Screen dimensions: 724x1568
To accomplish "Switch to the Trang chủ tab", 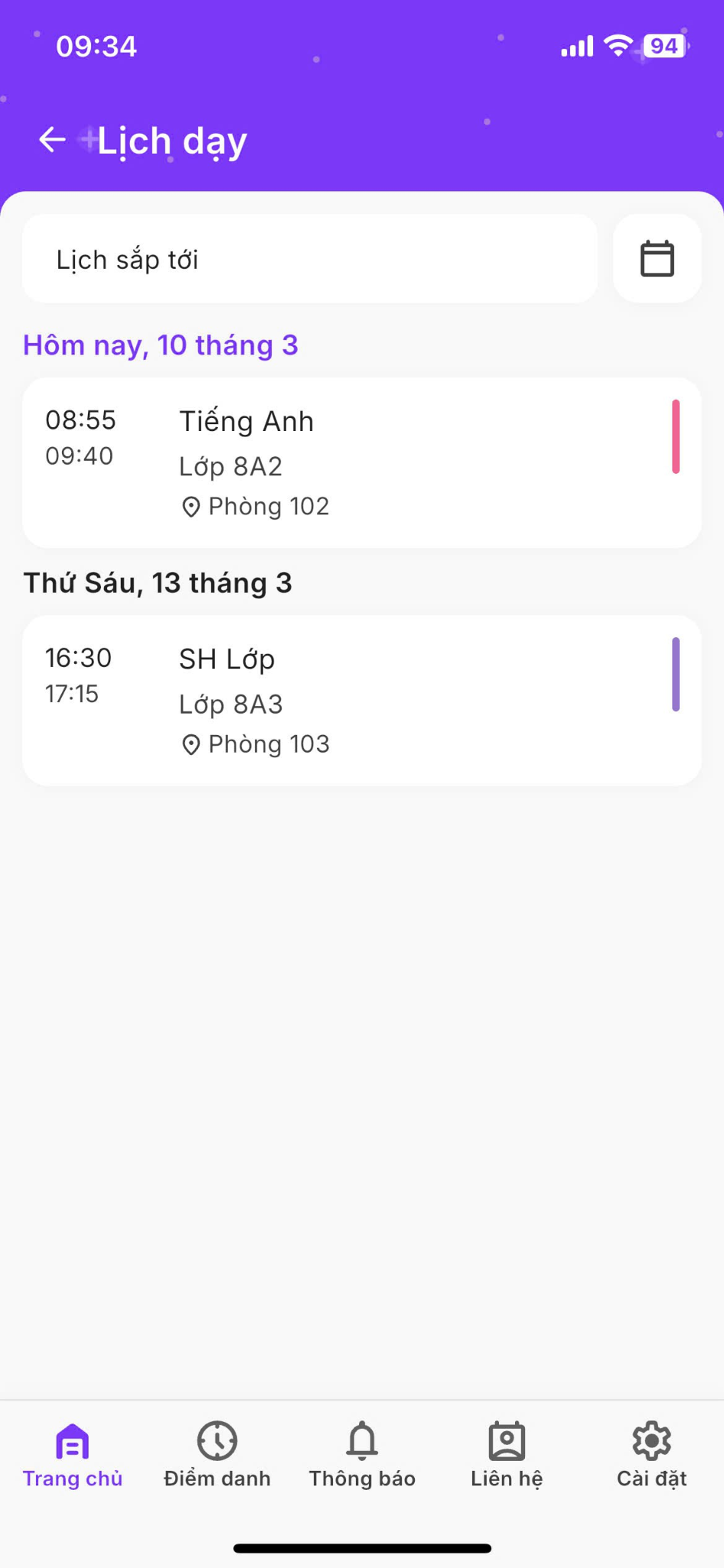I will [x=73, y=1455].
